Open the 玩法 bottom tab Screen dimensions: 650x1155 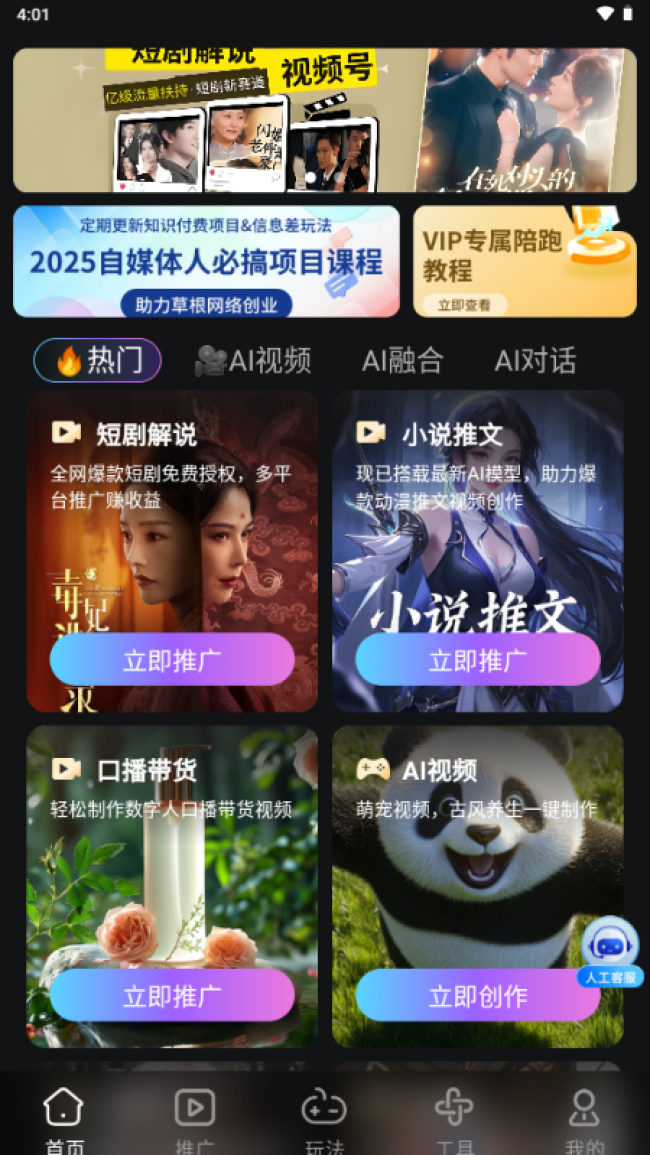pos(324,1118)
